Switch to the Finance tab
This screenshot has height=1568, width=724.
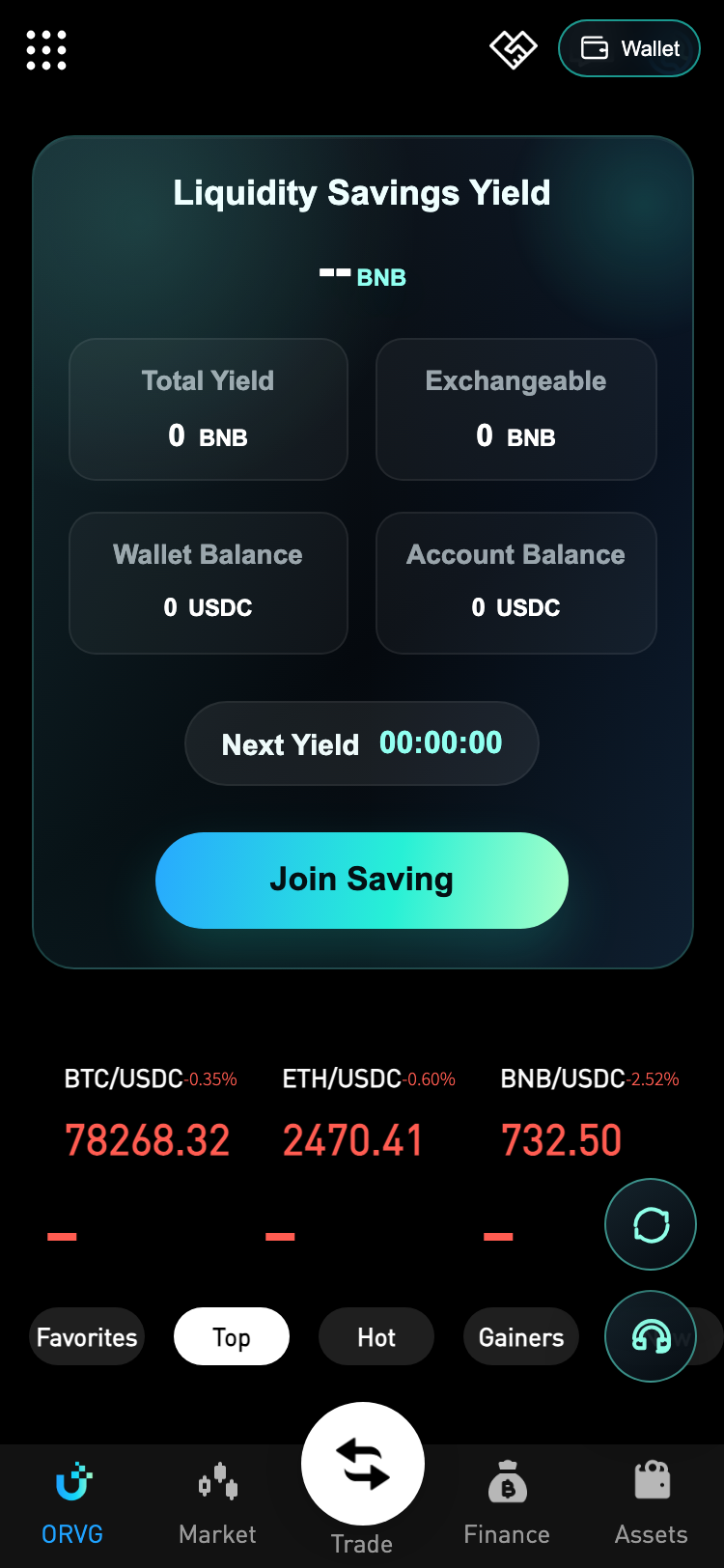[x=507, y=1504]
